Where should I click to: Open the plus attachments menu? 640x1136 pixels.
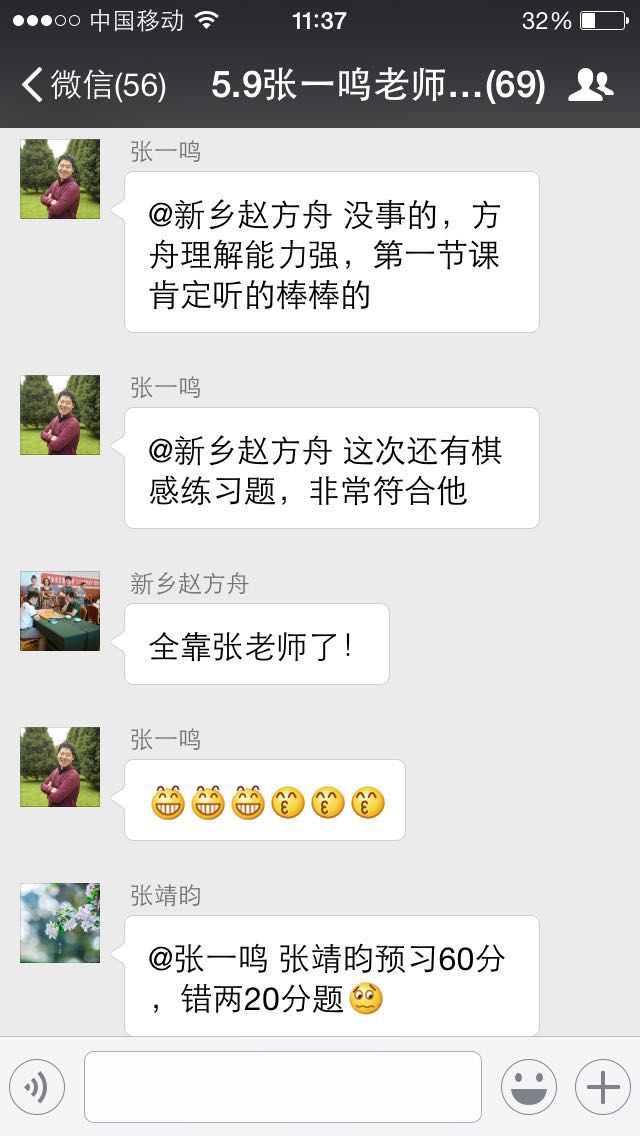pyautogui.click(x=602, y=1087)
